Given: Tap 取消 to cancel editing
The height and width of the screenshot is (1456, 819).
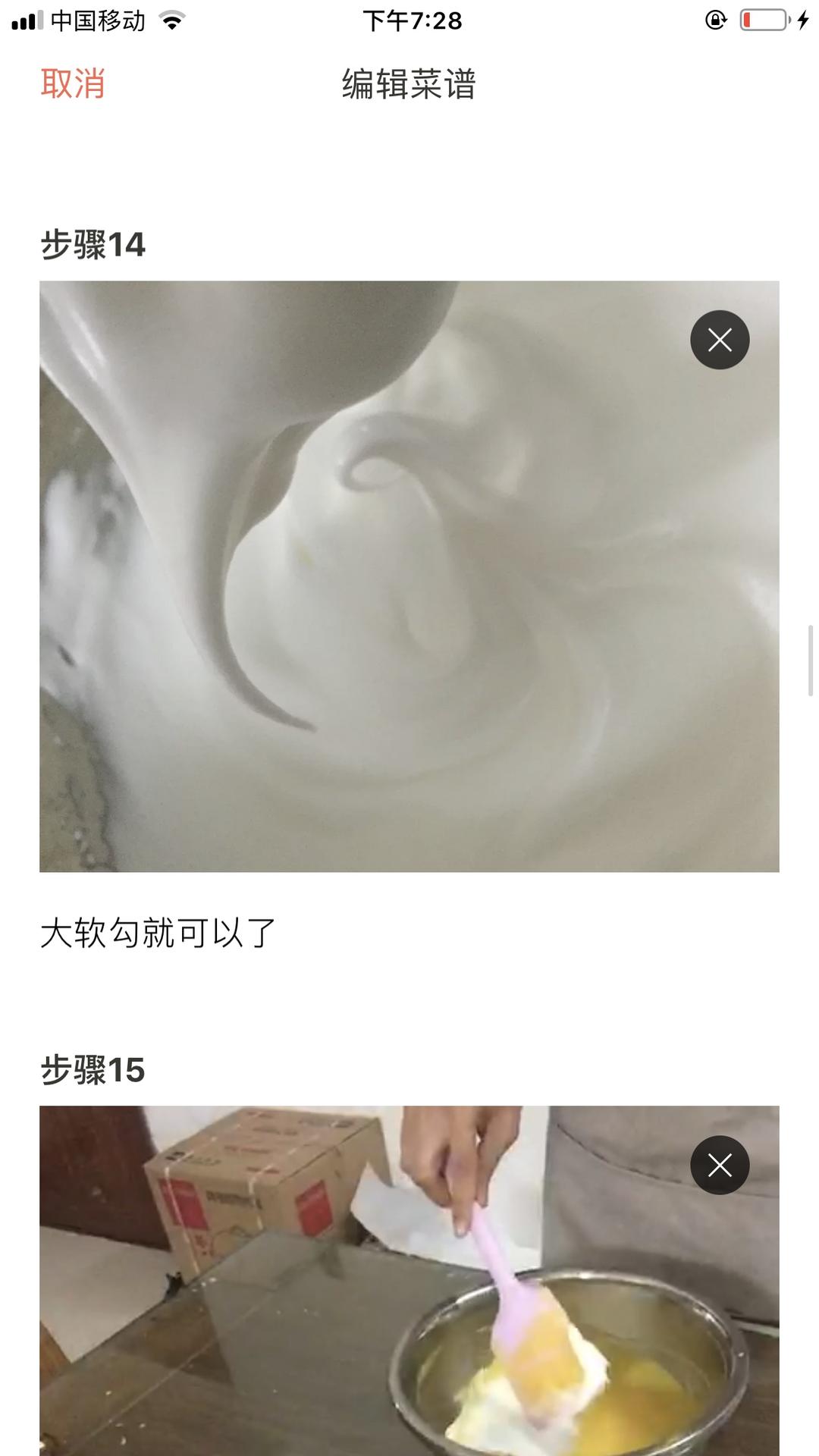Looking at the screenshot, I should [74, 85].
